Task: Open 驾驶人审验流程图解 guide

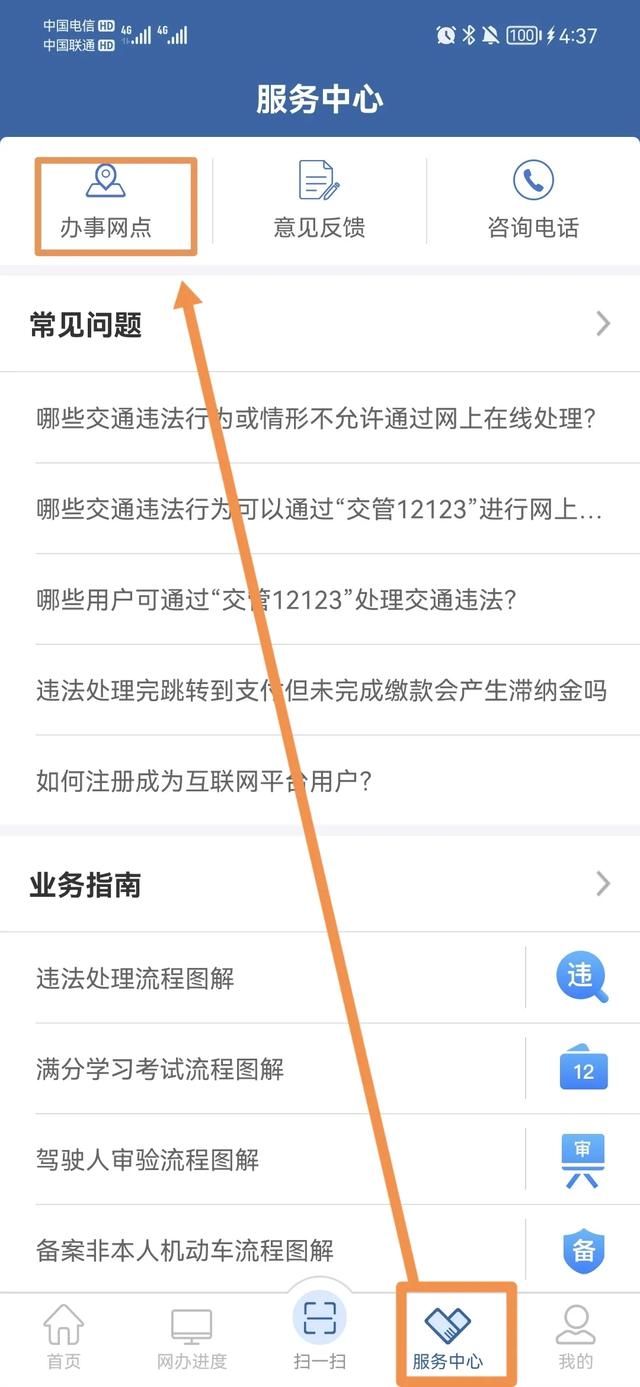Action: point(148,1160)
